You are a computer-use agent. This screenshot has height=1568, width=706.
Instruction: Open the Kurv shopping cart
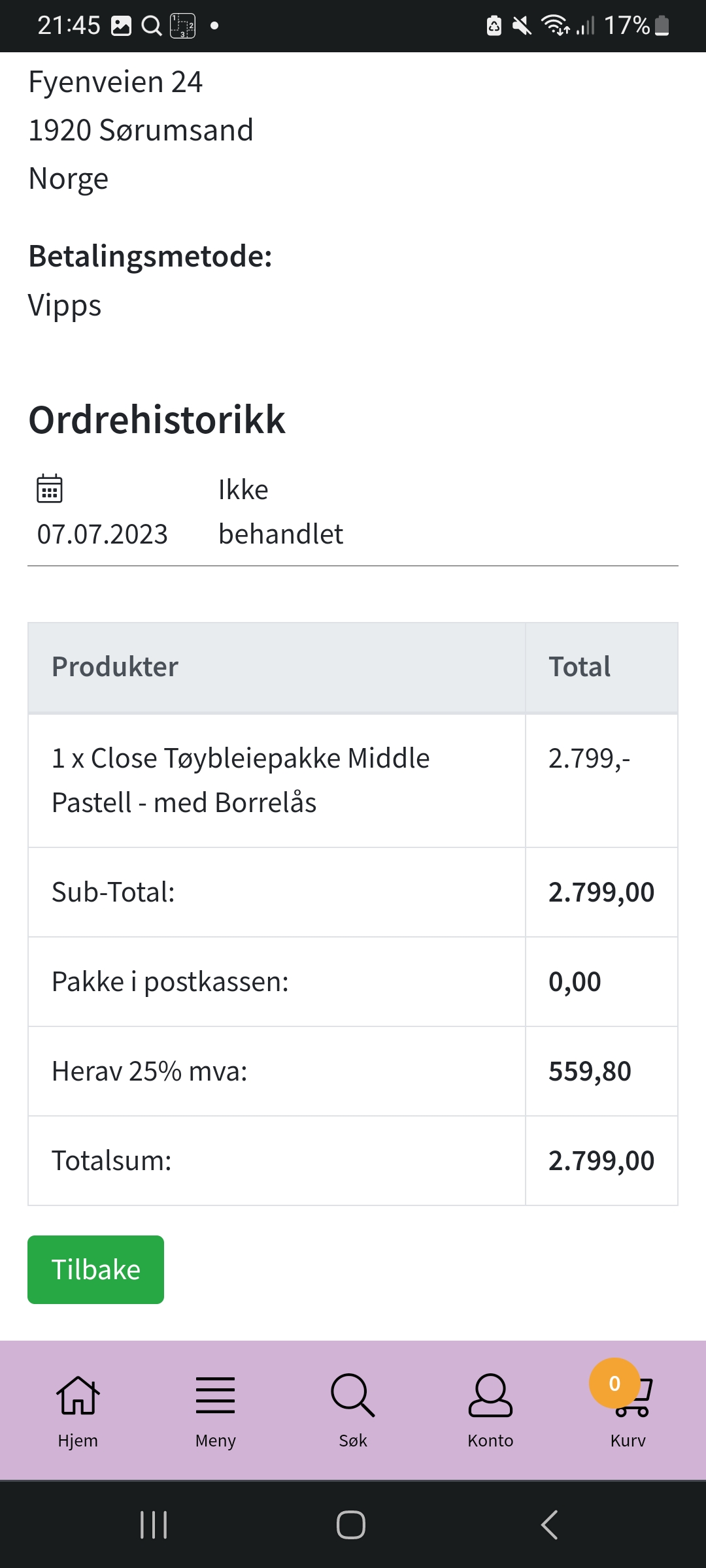[628, 1411]
